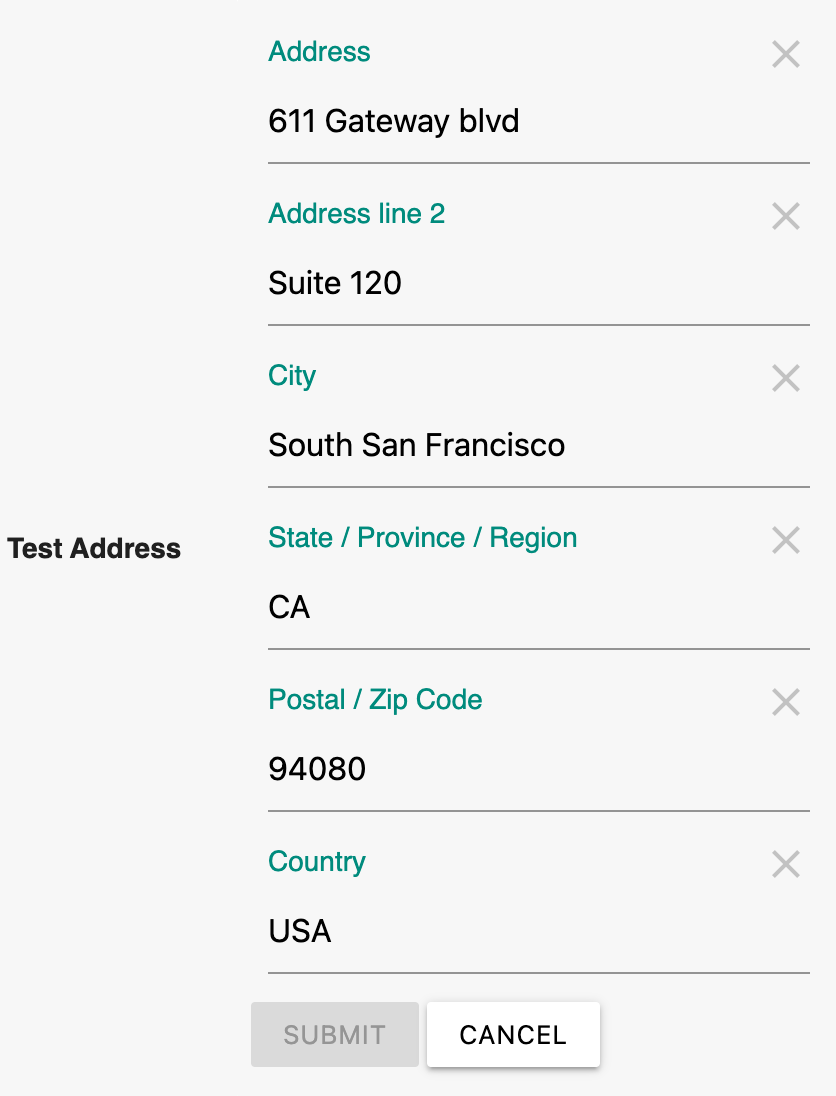
Task: Clear the Address line 2 field
Action: pos(786,216)
